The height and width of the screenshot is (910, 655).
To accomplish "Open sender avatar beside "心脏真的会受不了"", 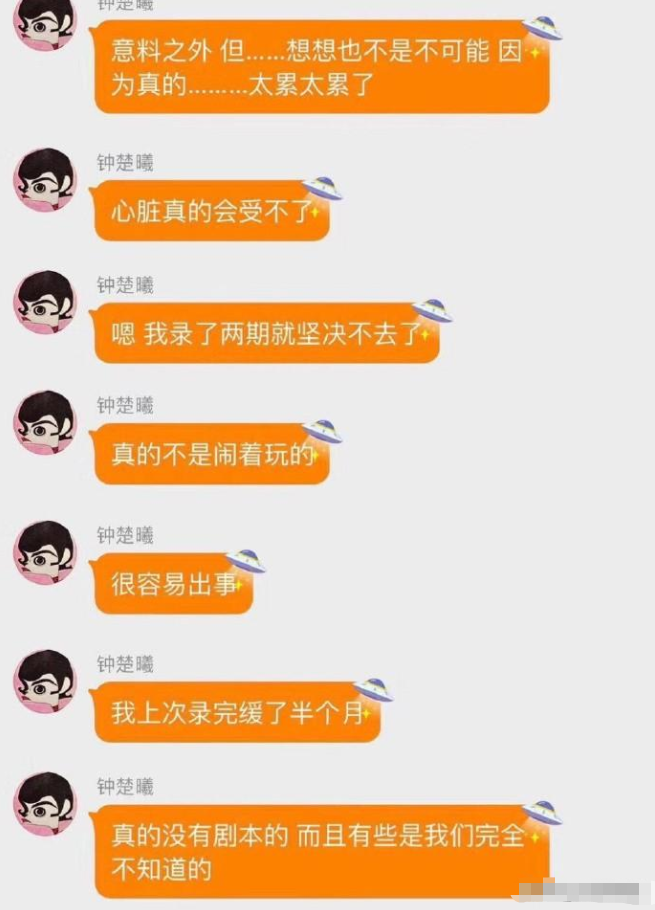I will tap(45, 181).
